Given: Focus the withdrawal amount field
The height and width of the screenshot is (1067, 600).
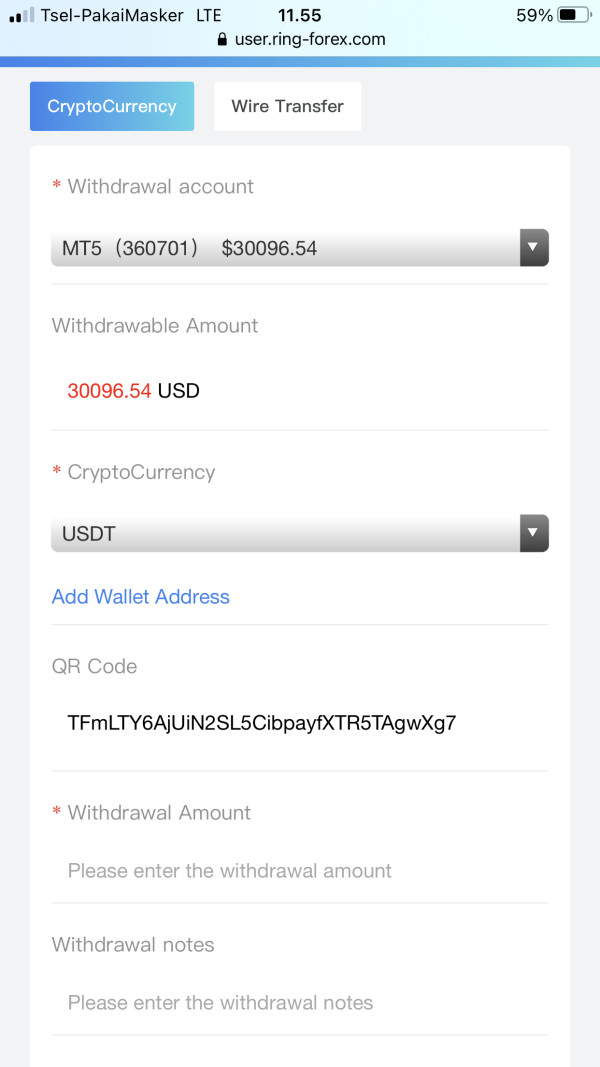Looking at the screenshot, I should point(300,870).
